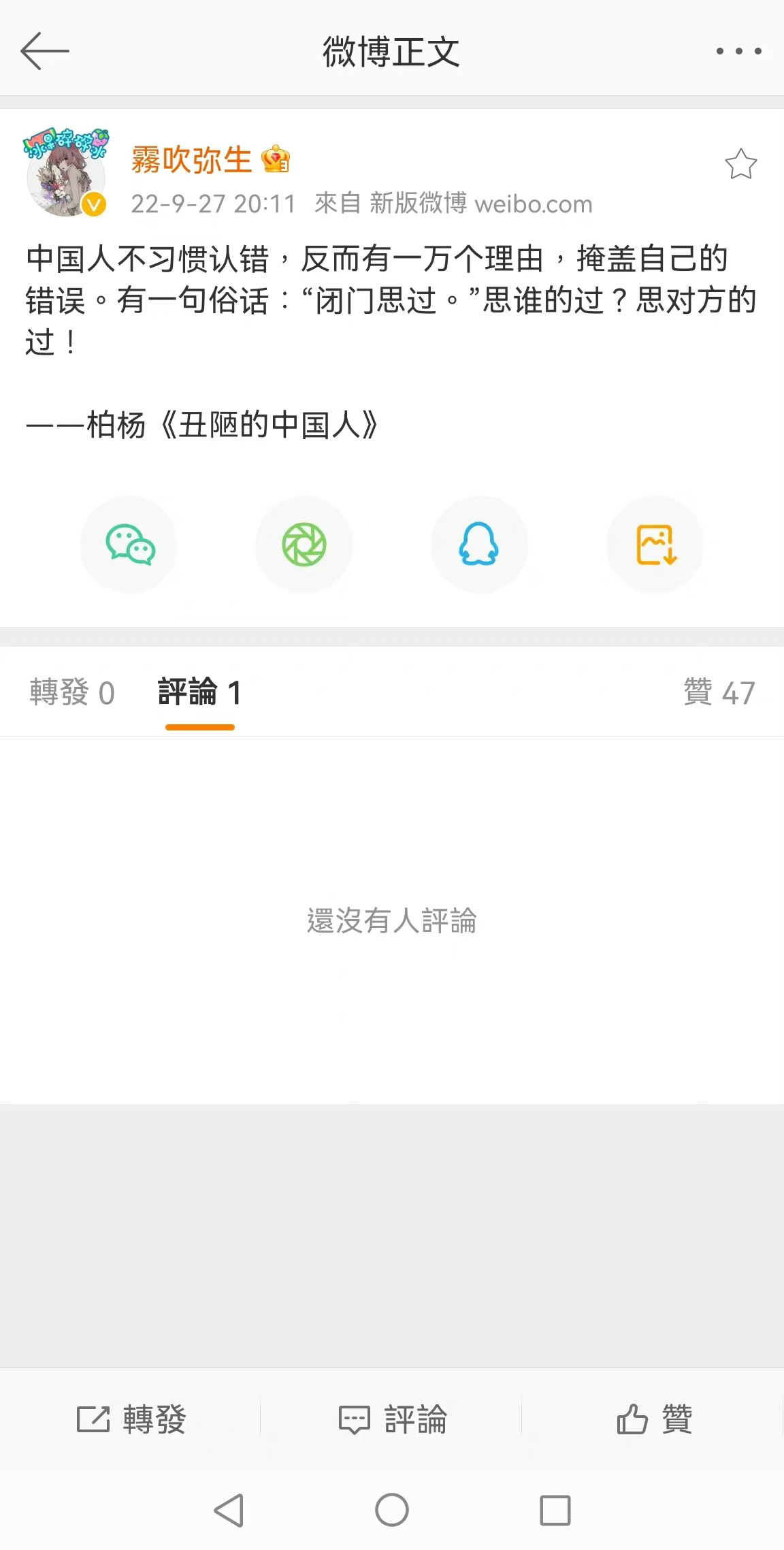Switch to the 評論 comments tab

coord(199,692)
